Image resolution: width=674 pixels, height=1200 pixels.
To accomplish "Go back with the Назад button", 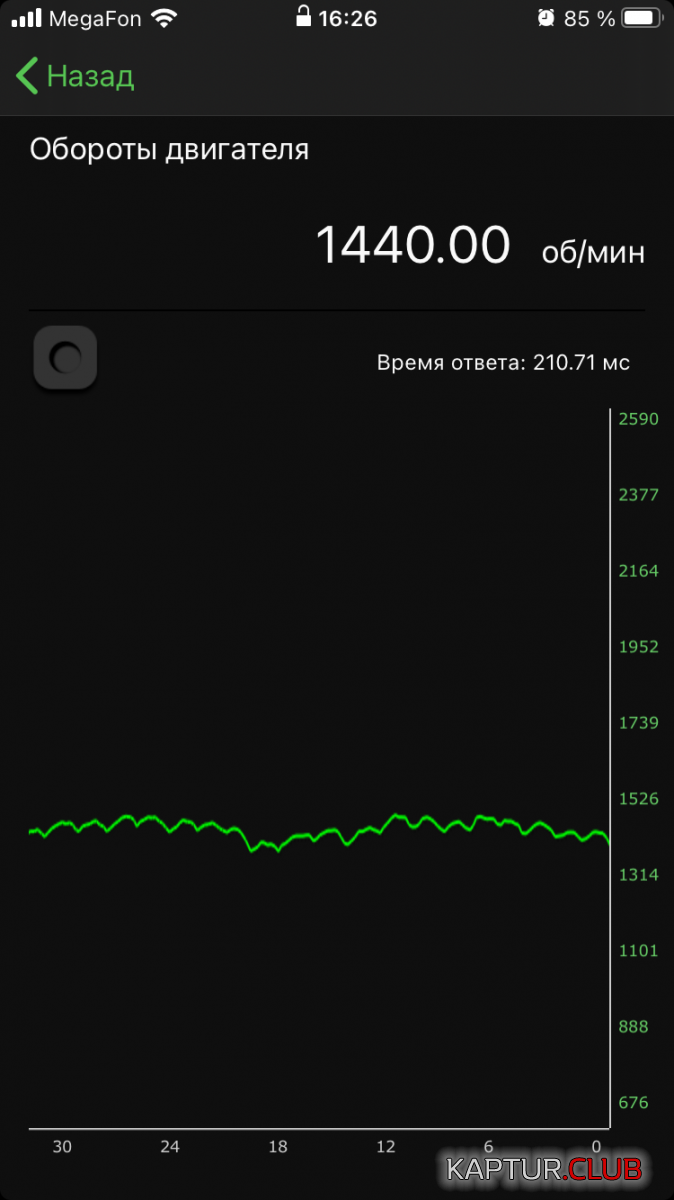I will pos(75,76).
